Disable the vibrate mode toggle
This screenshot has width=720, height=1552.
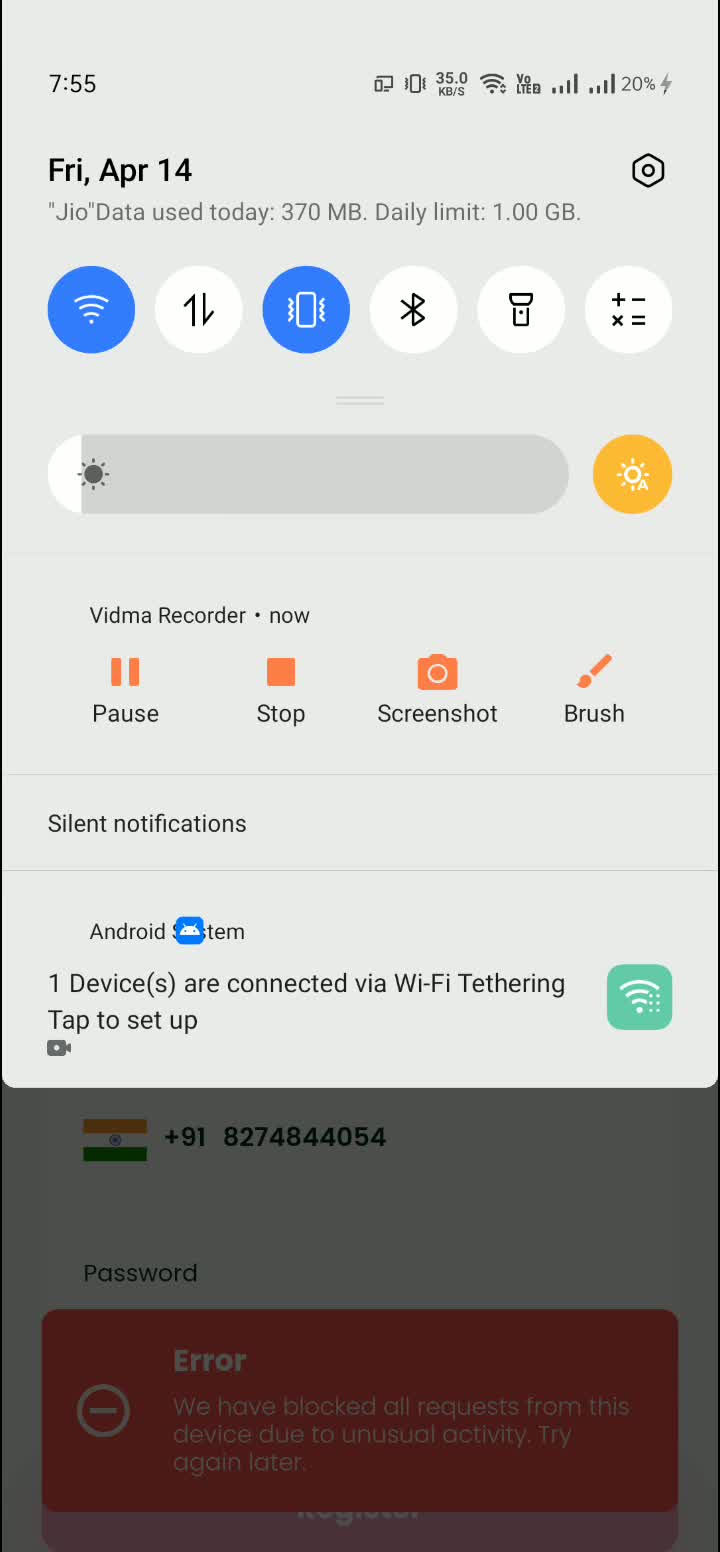tap(306, 310)
